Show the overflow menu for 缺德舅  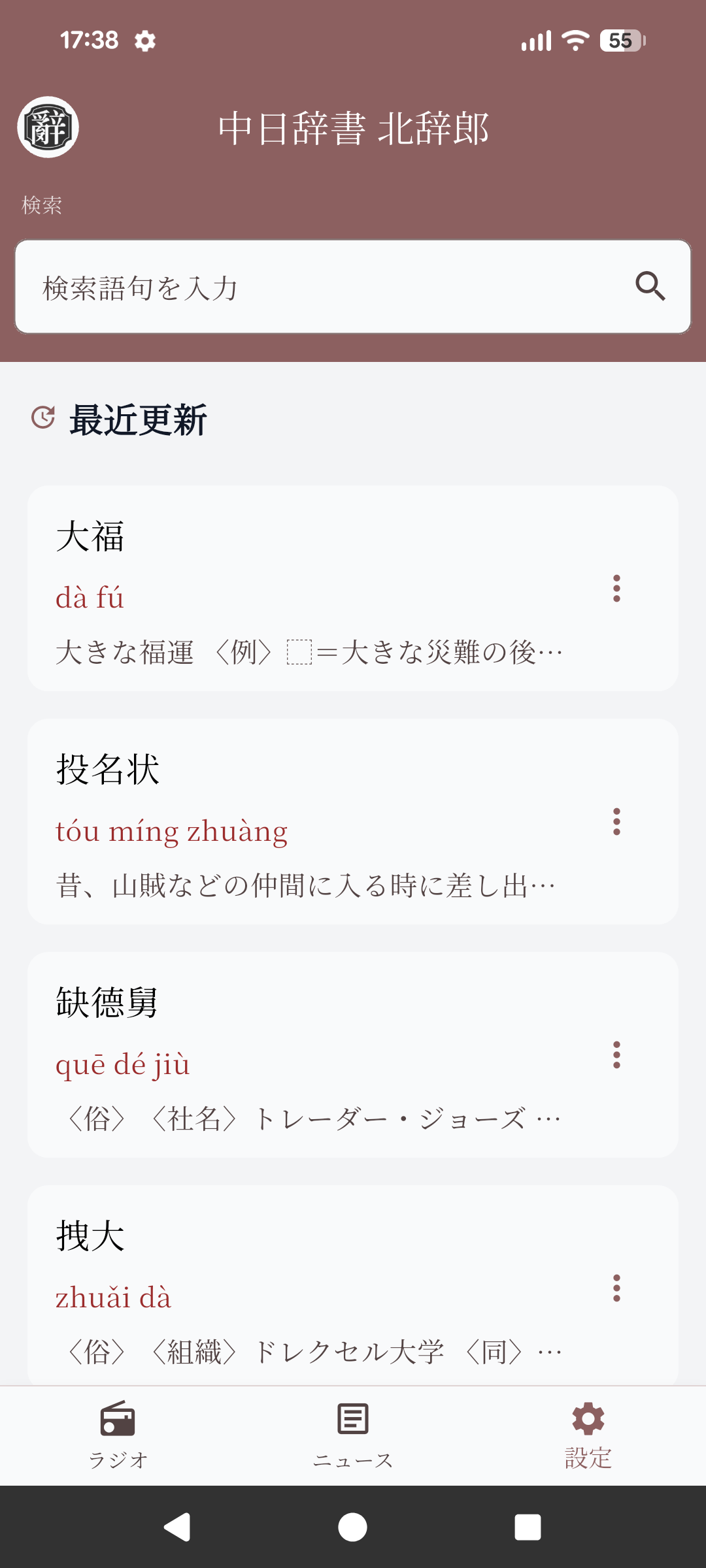tap(616, 1055)
